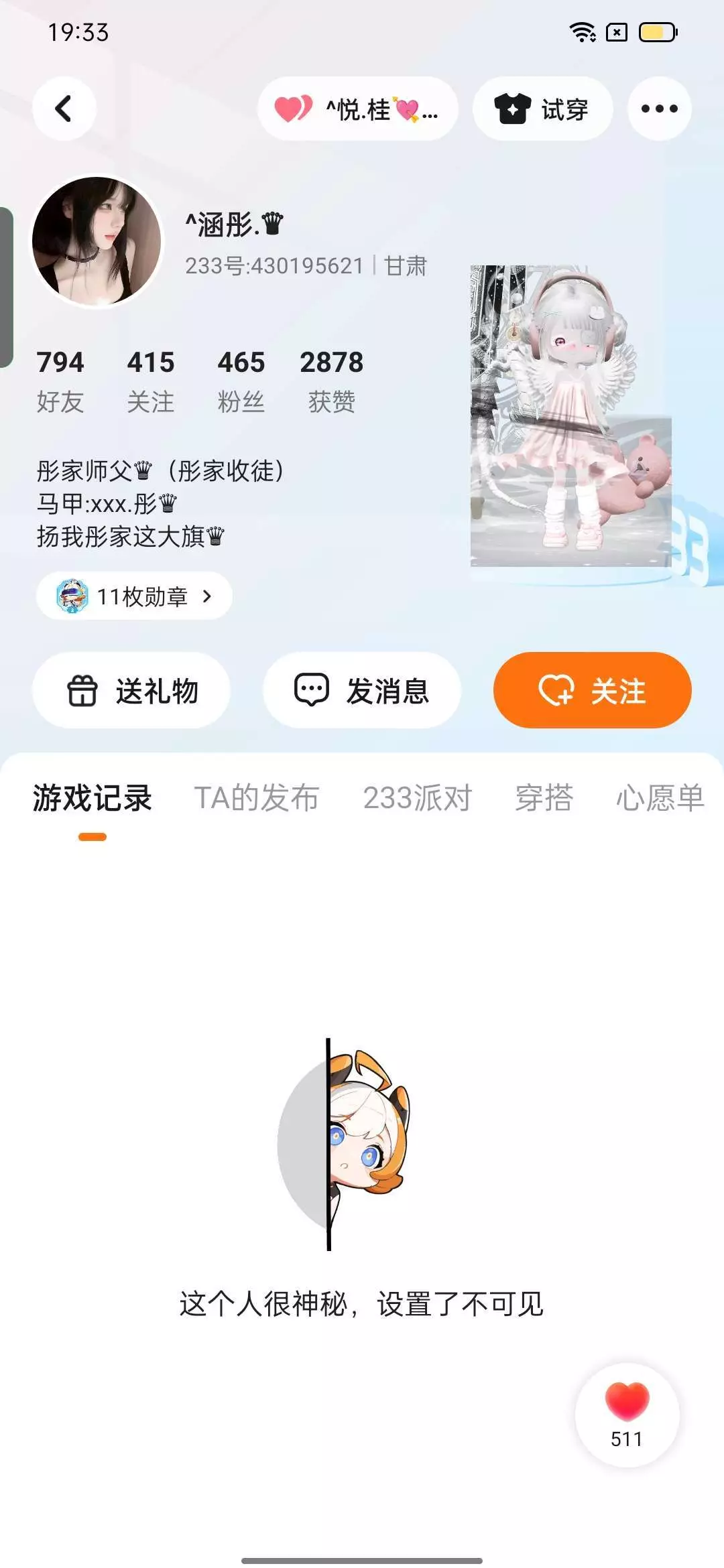Open the 3D character outfit preview
The image size is (724, 1568).
(571, 415)
